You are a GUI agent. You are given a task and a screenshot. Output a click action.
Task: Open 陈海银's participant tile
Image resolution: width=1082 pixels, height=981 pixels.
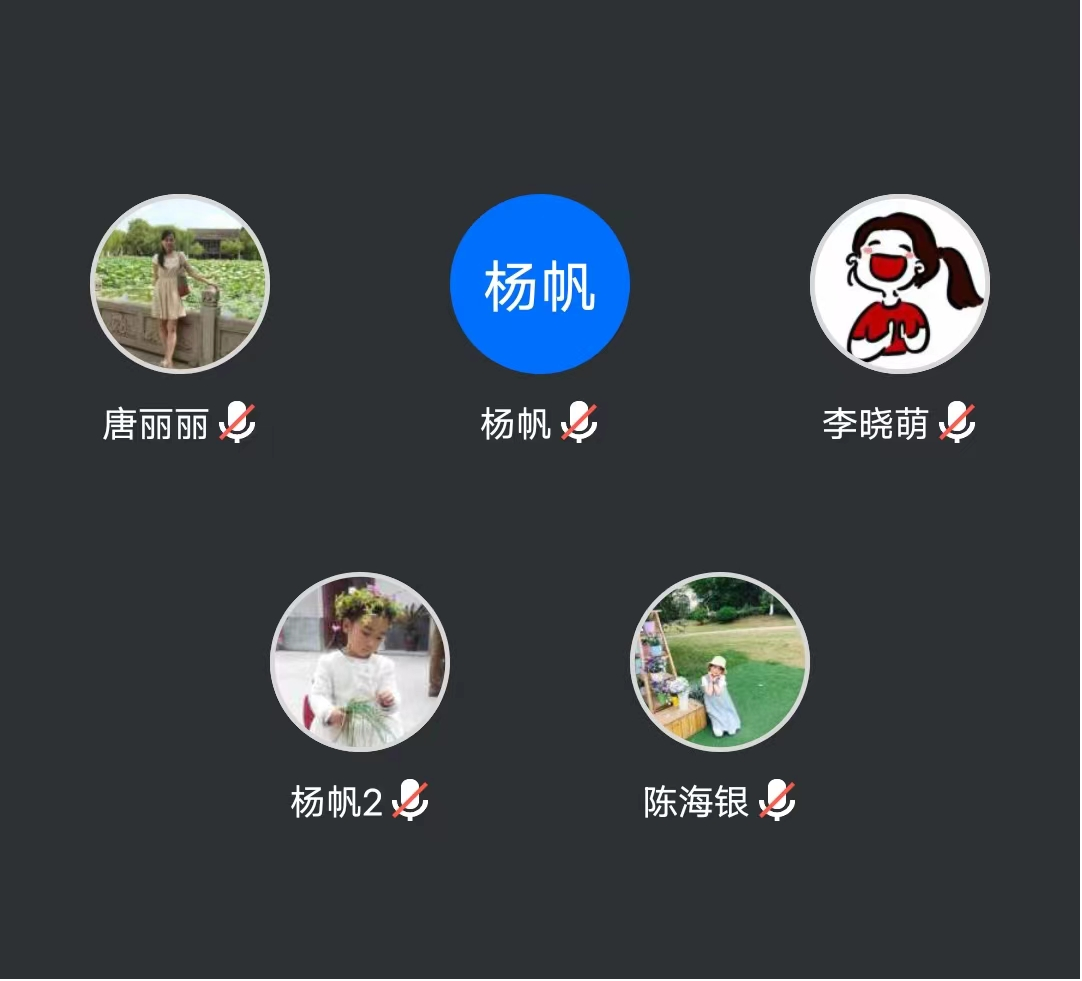click(720, 661)
